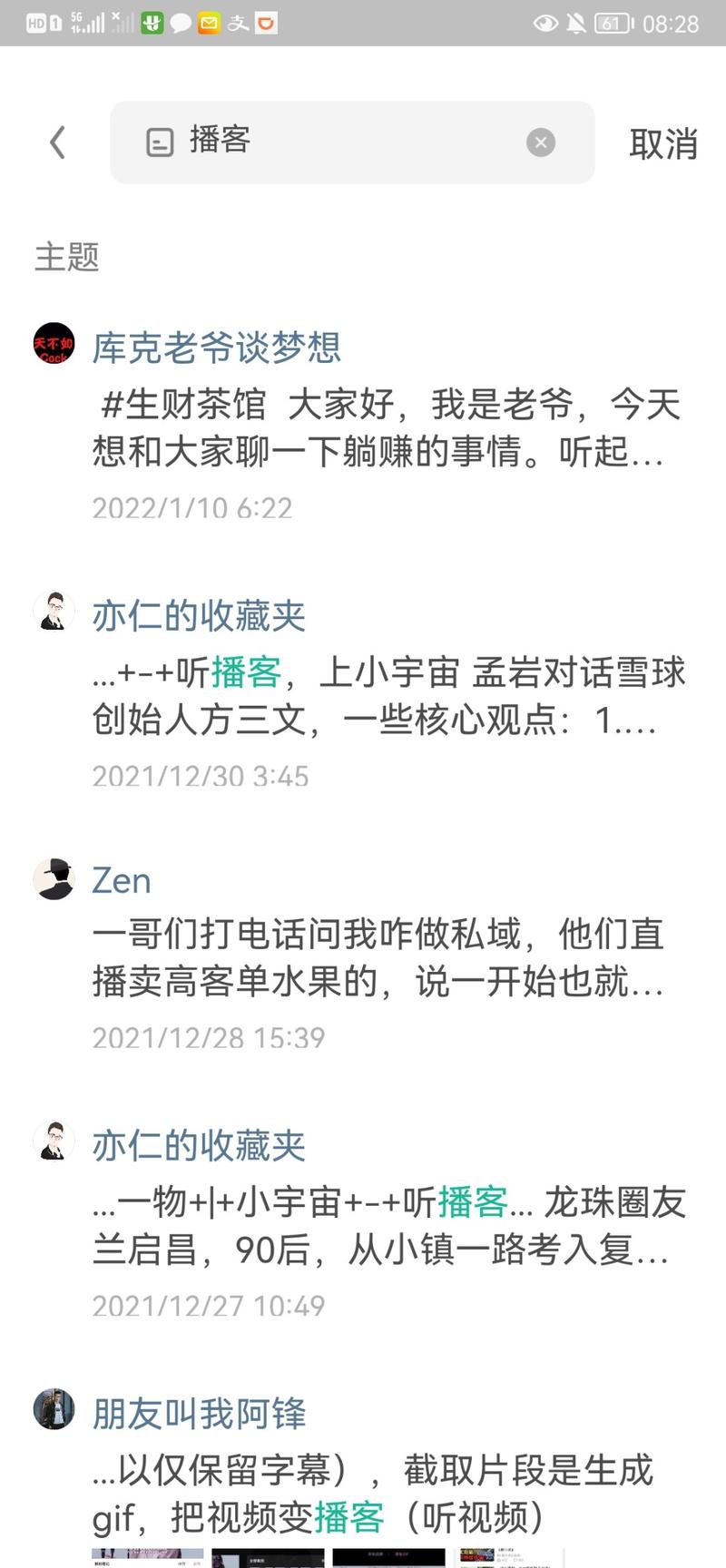Tap 库克老爷's round avatar

pos(53,345)
